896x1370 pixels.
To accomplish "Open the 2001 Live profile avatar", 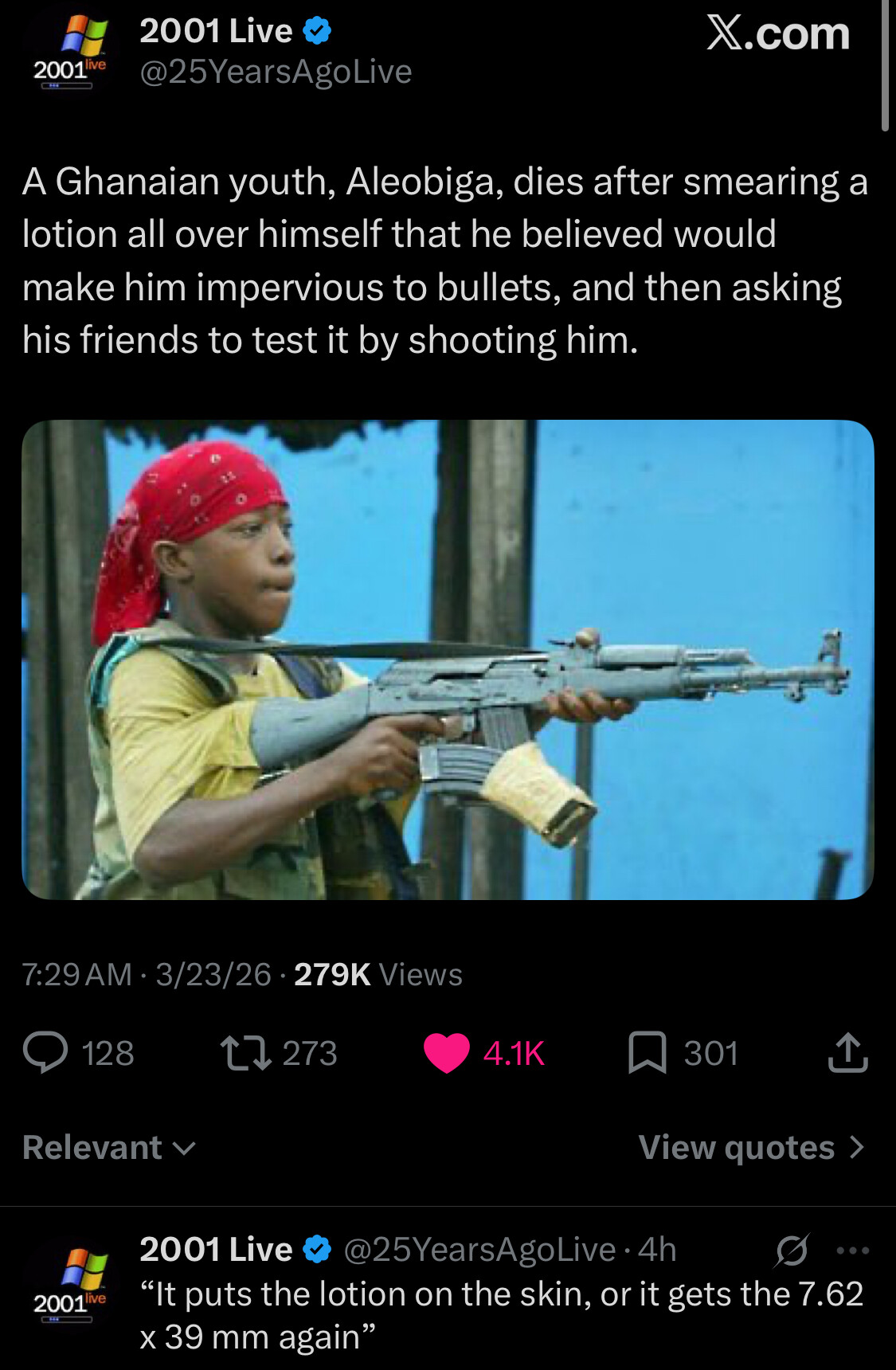I will (x=70, y=51).
